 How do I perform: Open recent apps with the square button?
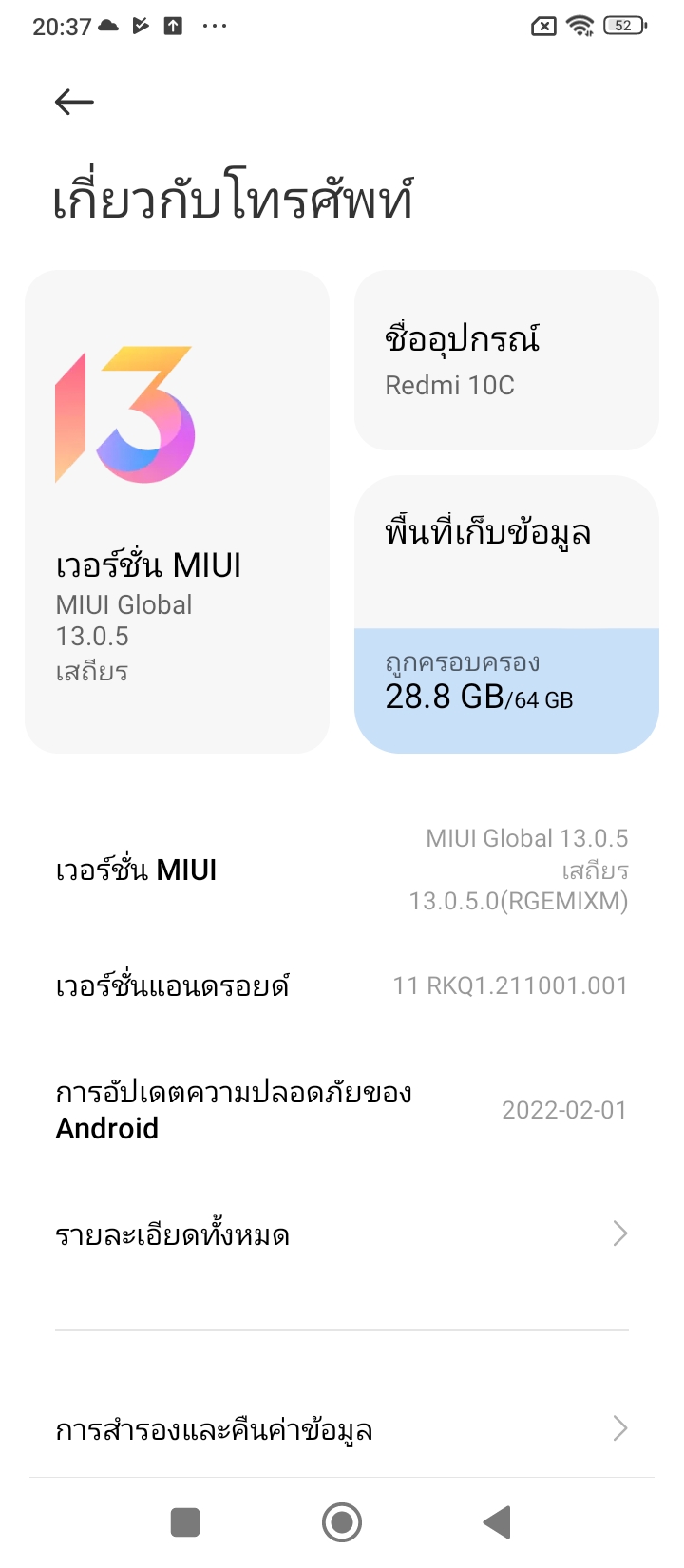(x=185, y=1522)
